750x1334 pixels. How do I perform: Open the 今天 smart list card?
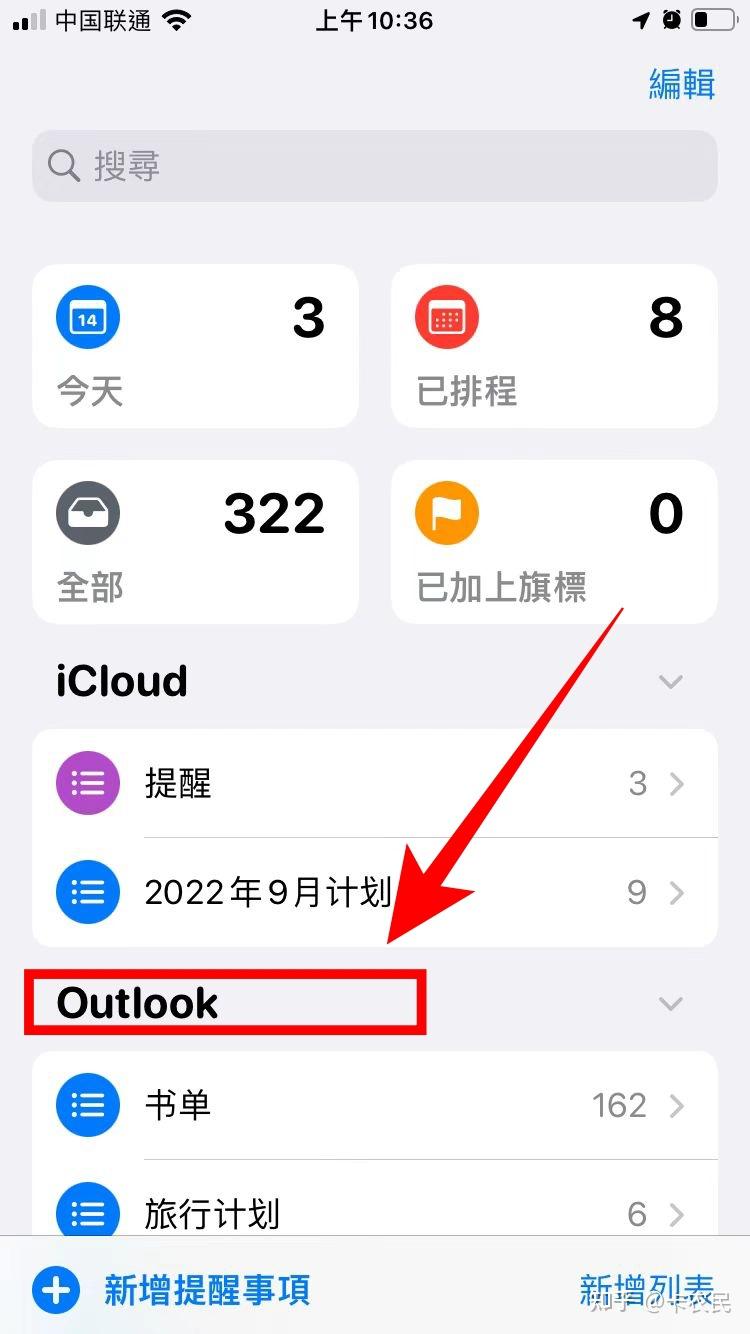[196, 346]
